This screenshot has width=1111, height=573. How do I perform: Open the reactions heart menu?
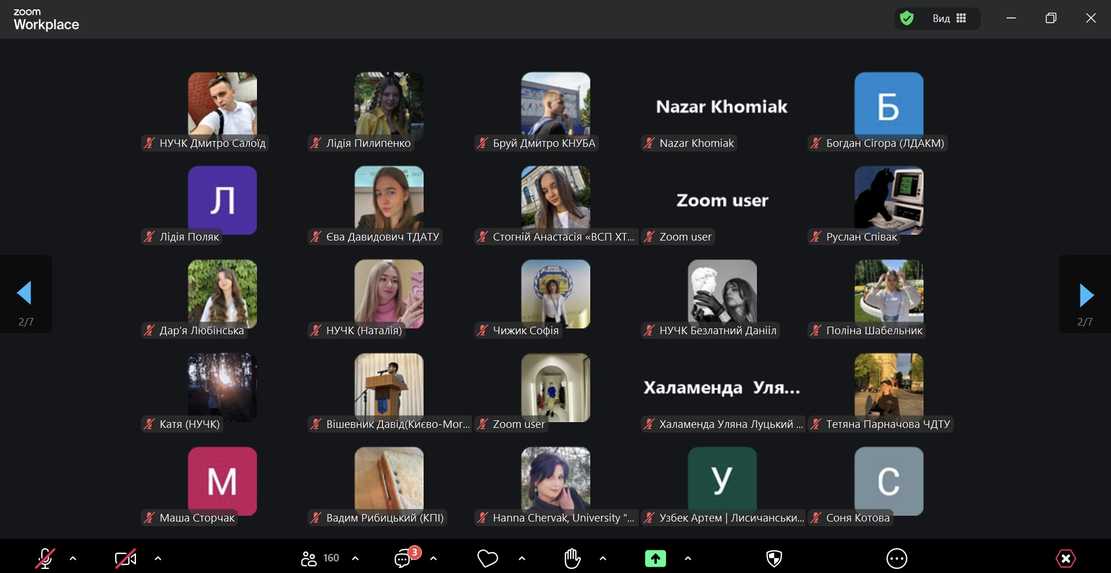pos(487,558)
